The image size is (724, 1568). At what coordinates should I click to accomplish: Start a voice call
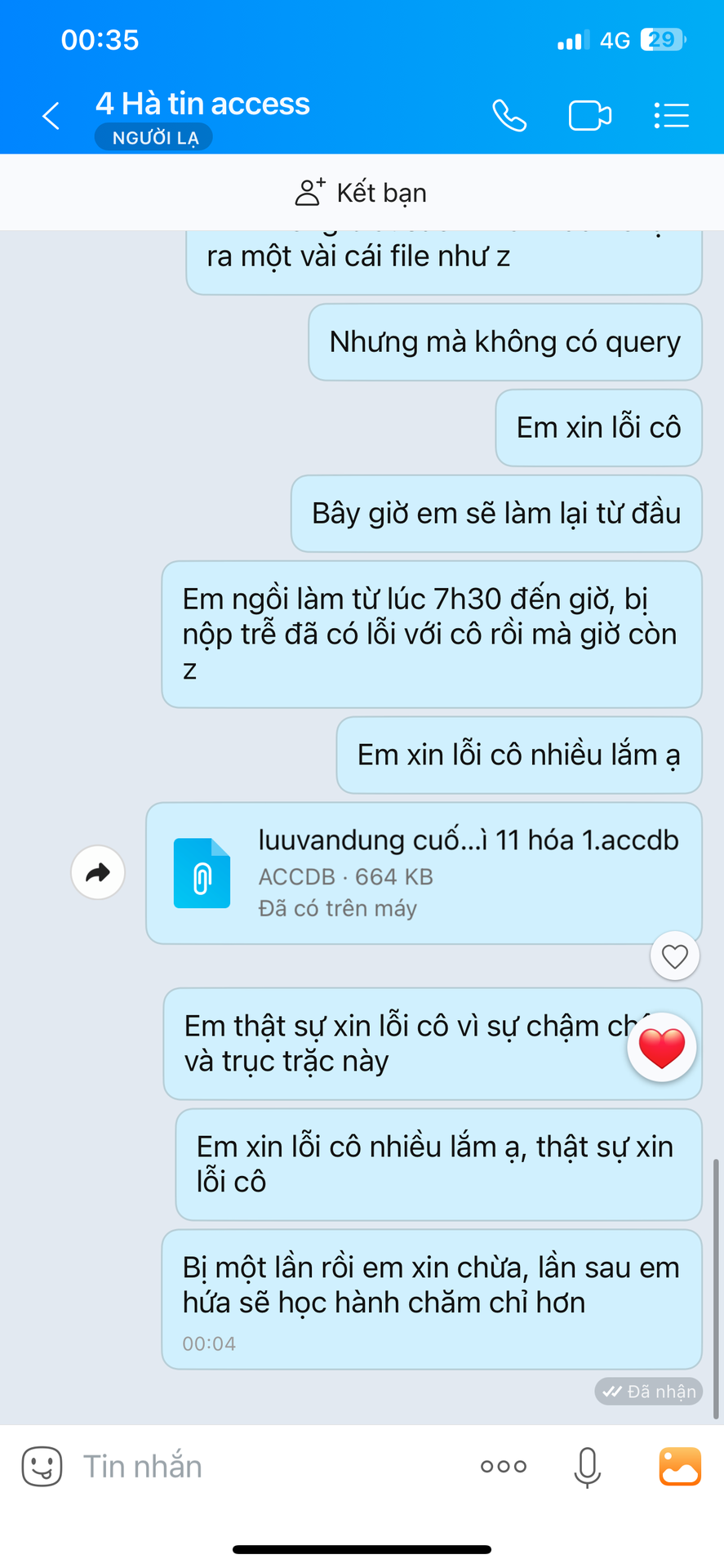509,115
